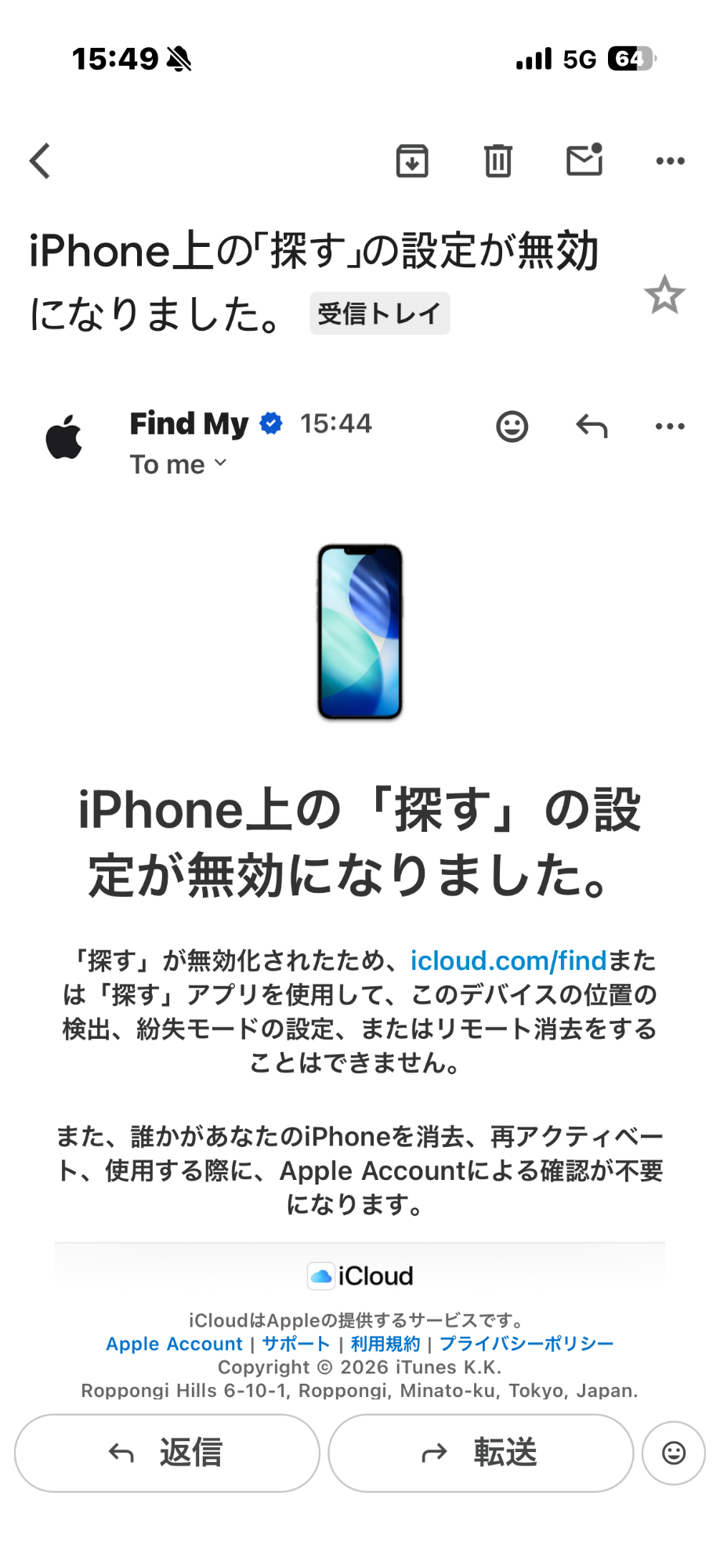Tap the 返信 button
Viewport: 720px width, 1568px height.
tap(167, 1453)
